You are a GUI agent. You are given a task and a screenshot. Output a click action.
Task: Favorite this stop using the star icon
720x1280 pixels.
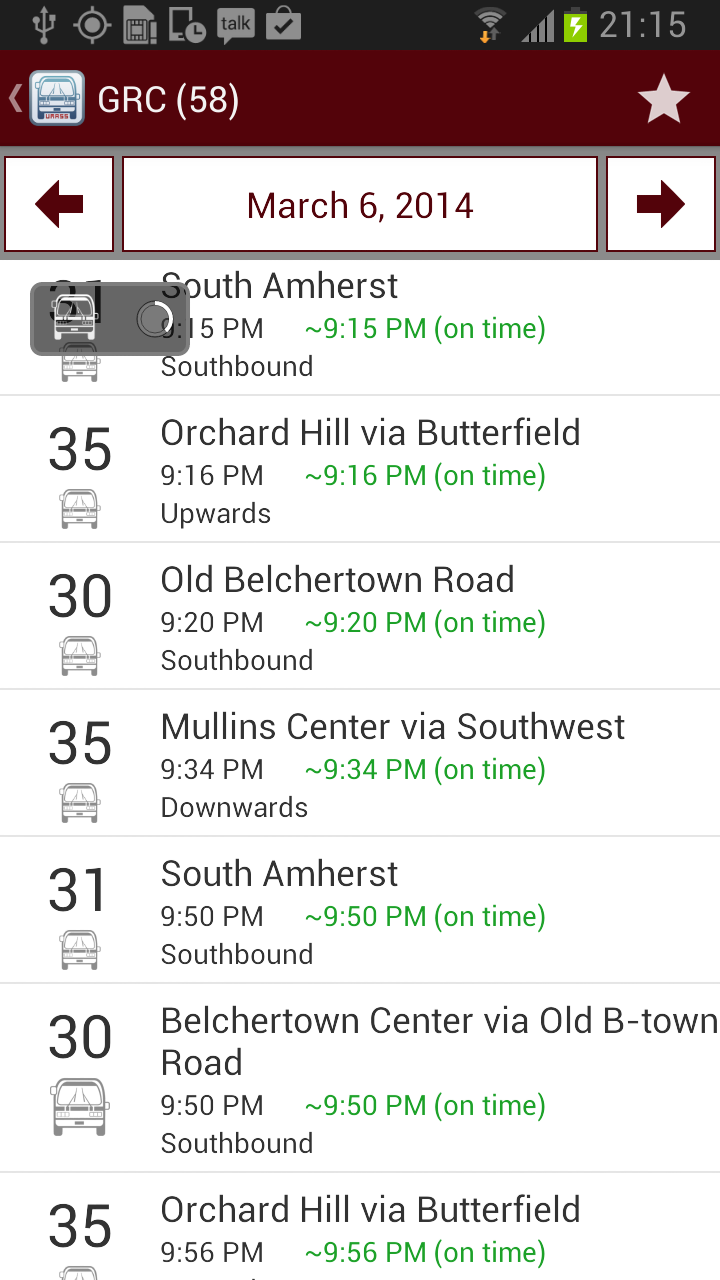pos(664,98)
